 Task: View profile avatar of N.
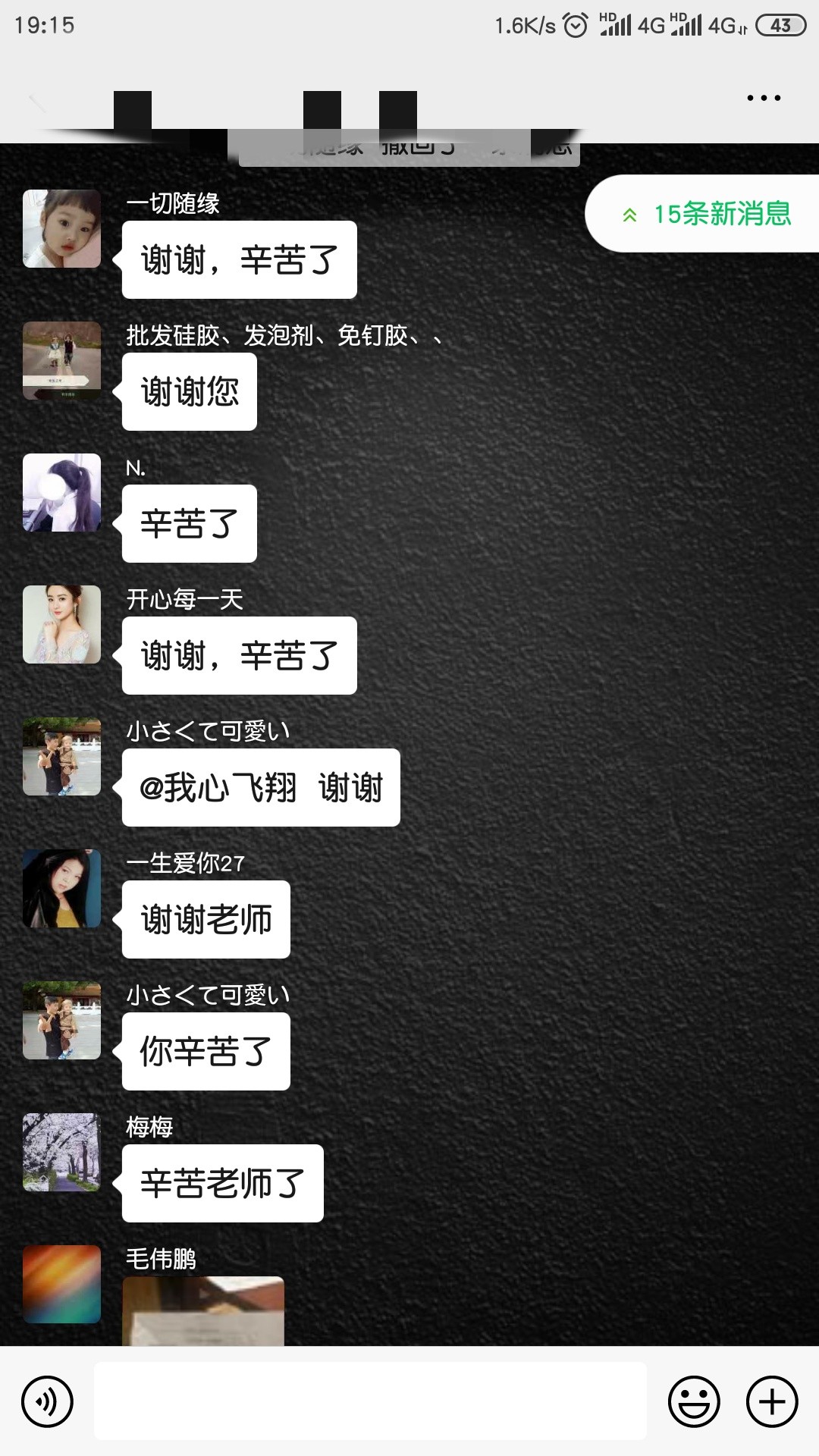coord(62,493)
